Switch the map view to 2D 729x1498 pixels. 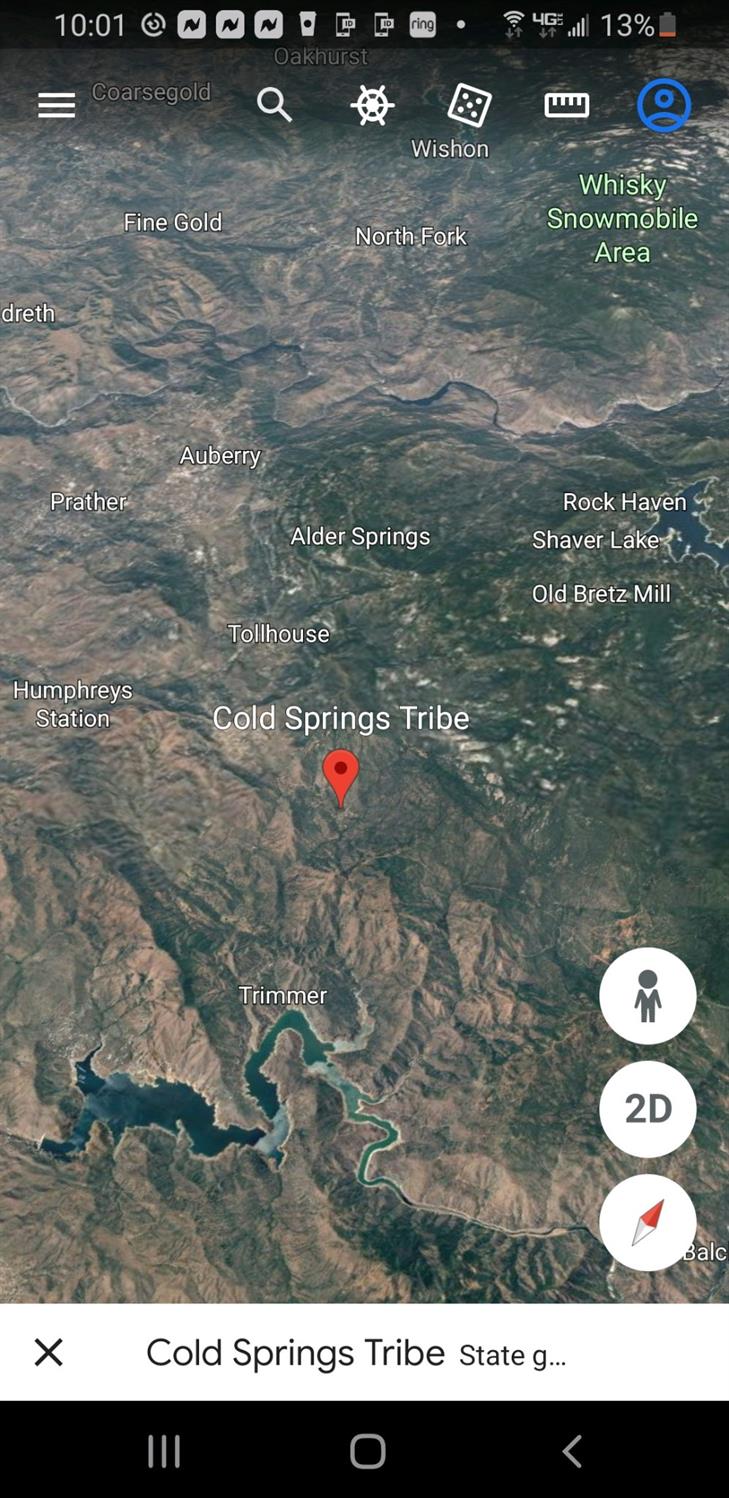(x=647, y=1108)
